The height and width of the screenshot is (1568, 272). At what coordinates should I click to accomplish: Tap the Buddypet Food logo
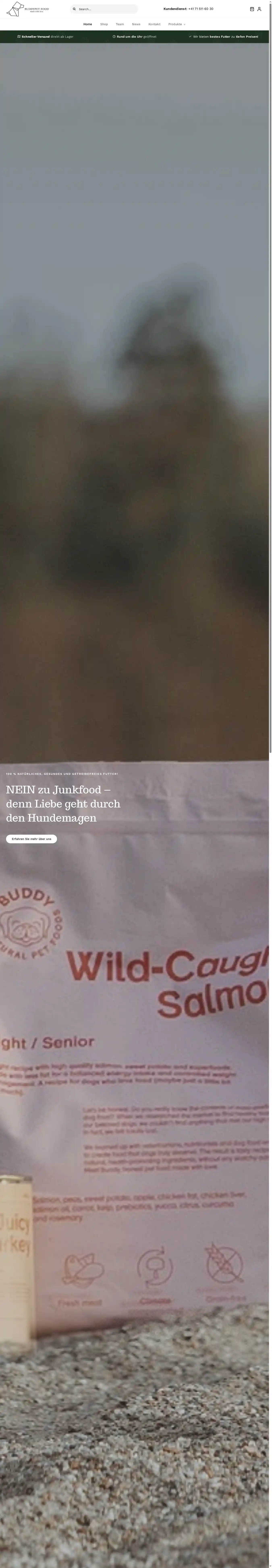click(x=27, y=9)
